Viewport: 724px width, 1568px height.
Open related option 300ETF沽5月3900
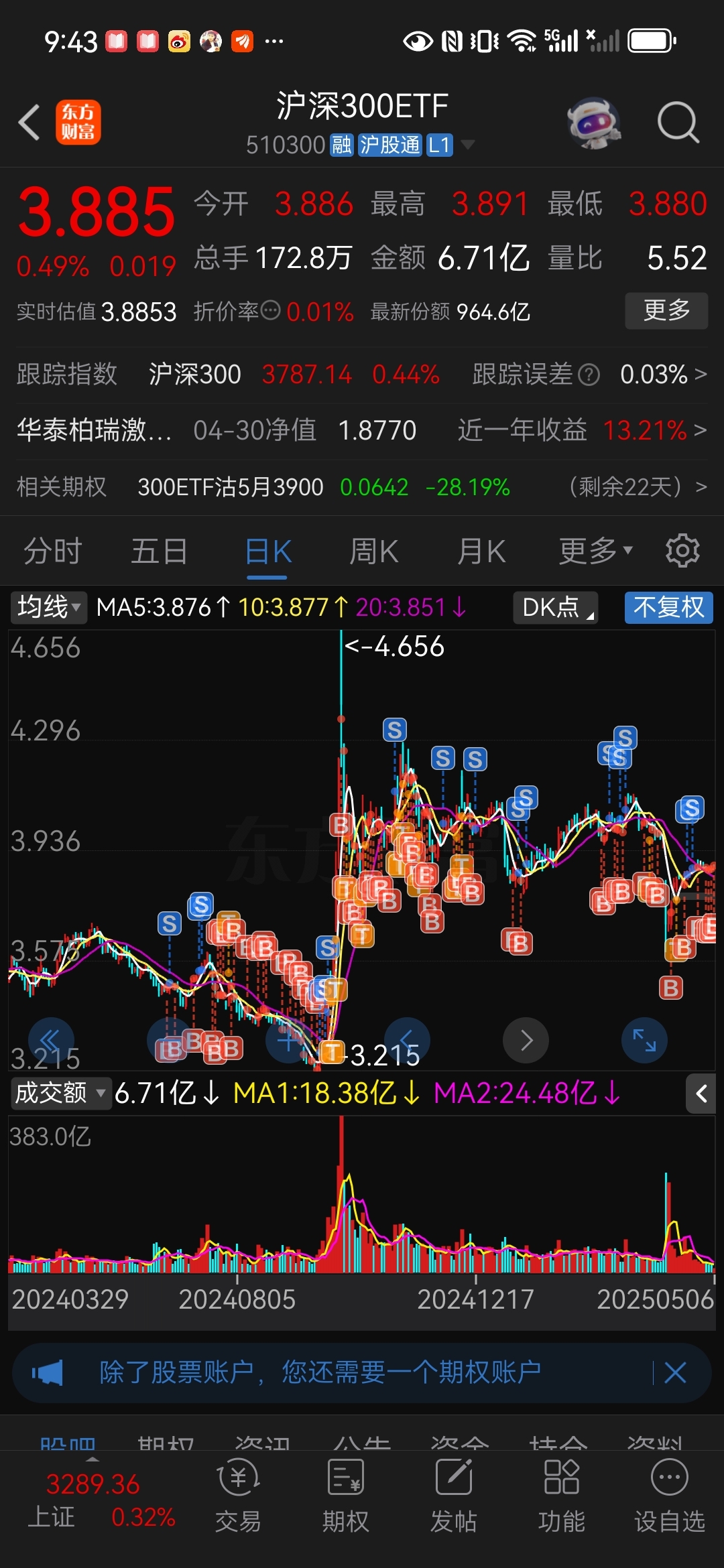pyautogui.click(x=362, y=486)
